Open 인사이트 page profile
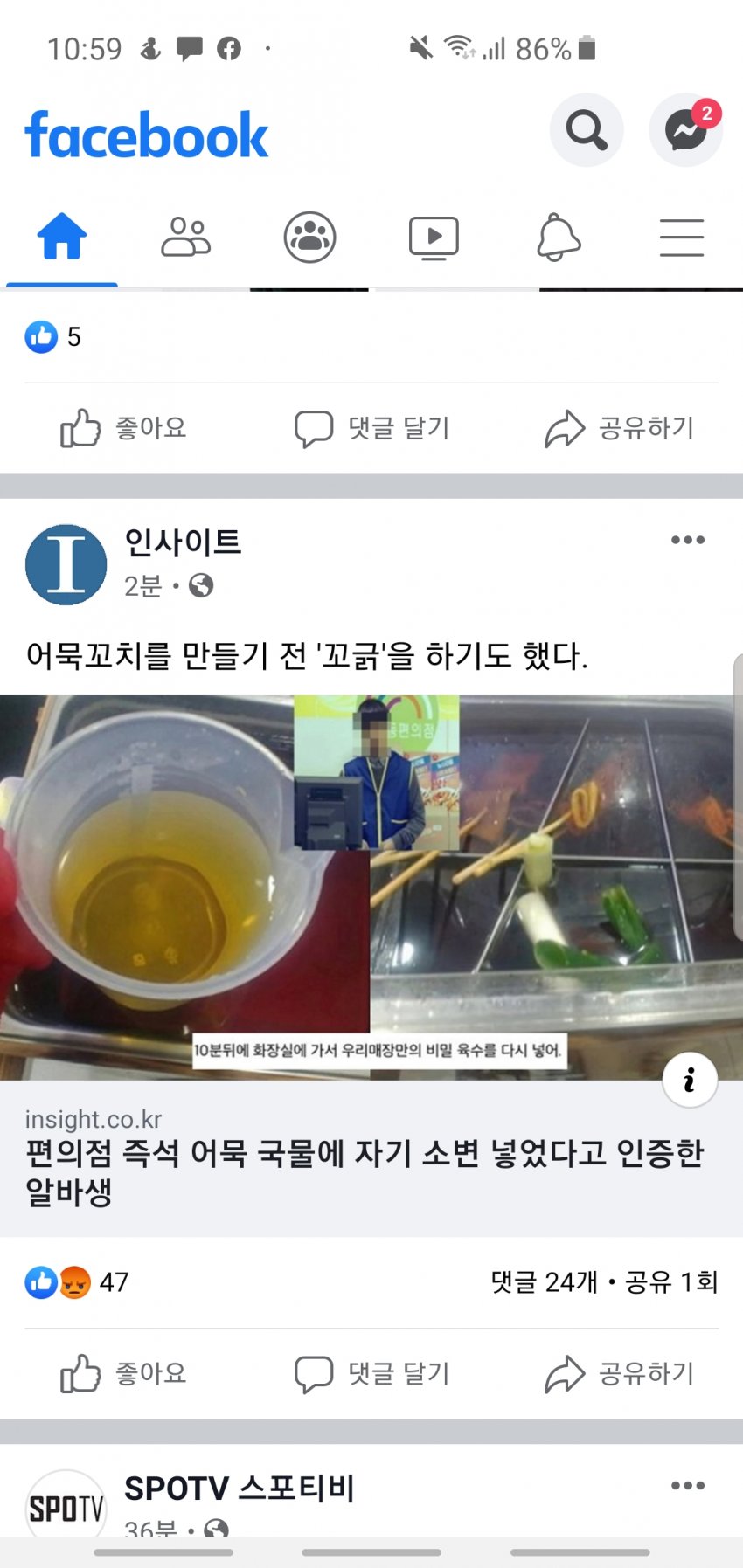743x1568 pixels. (x=182, y=542)
